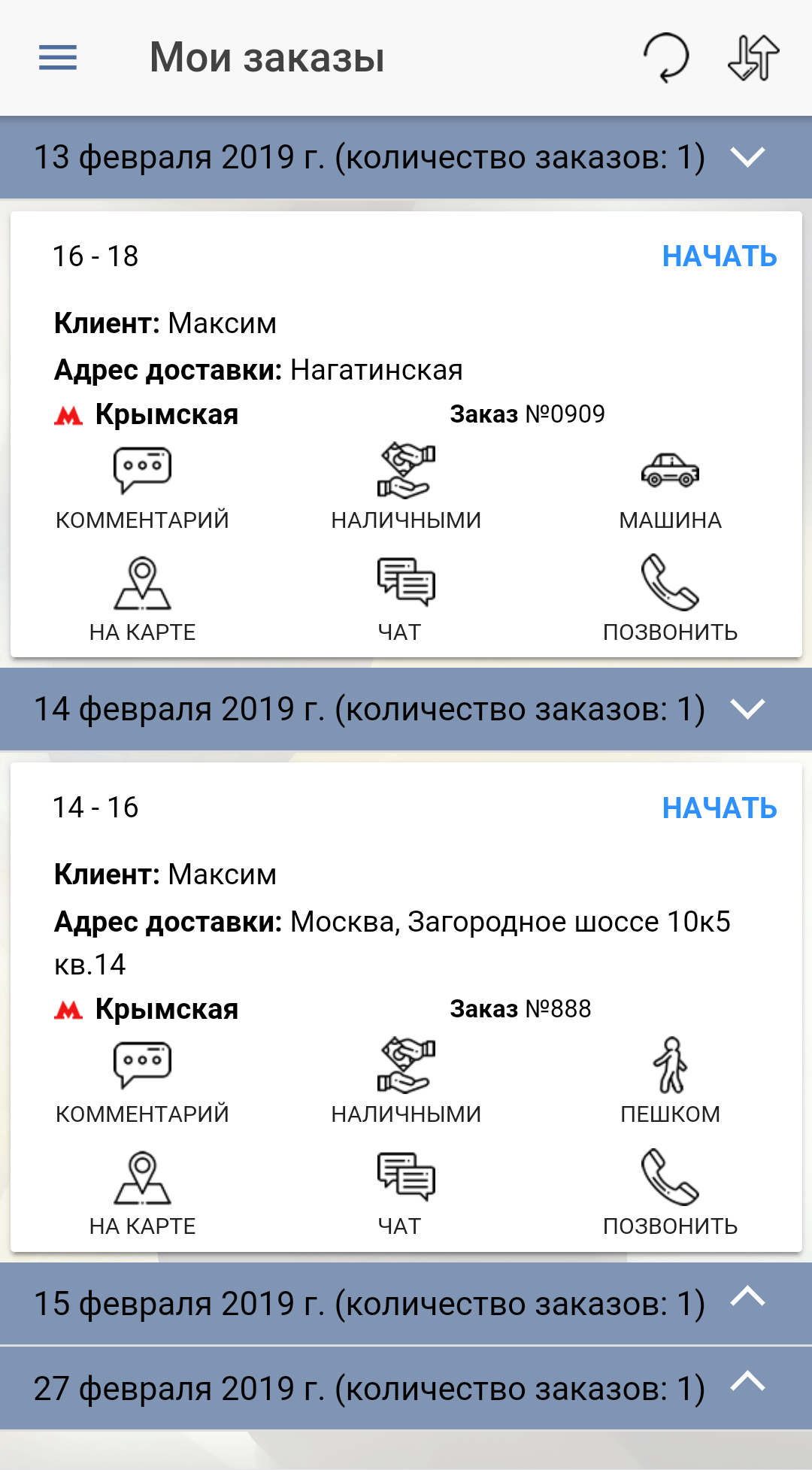The height and width of the screenshot is (1470, 812).
Task: Show order №0909 НА КАРТЕ
Action: [x=142, y=599]
